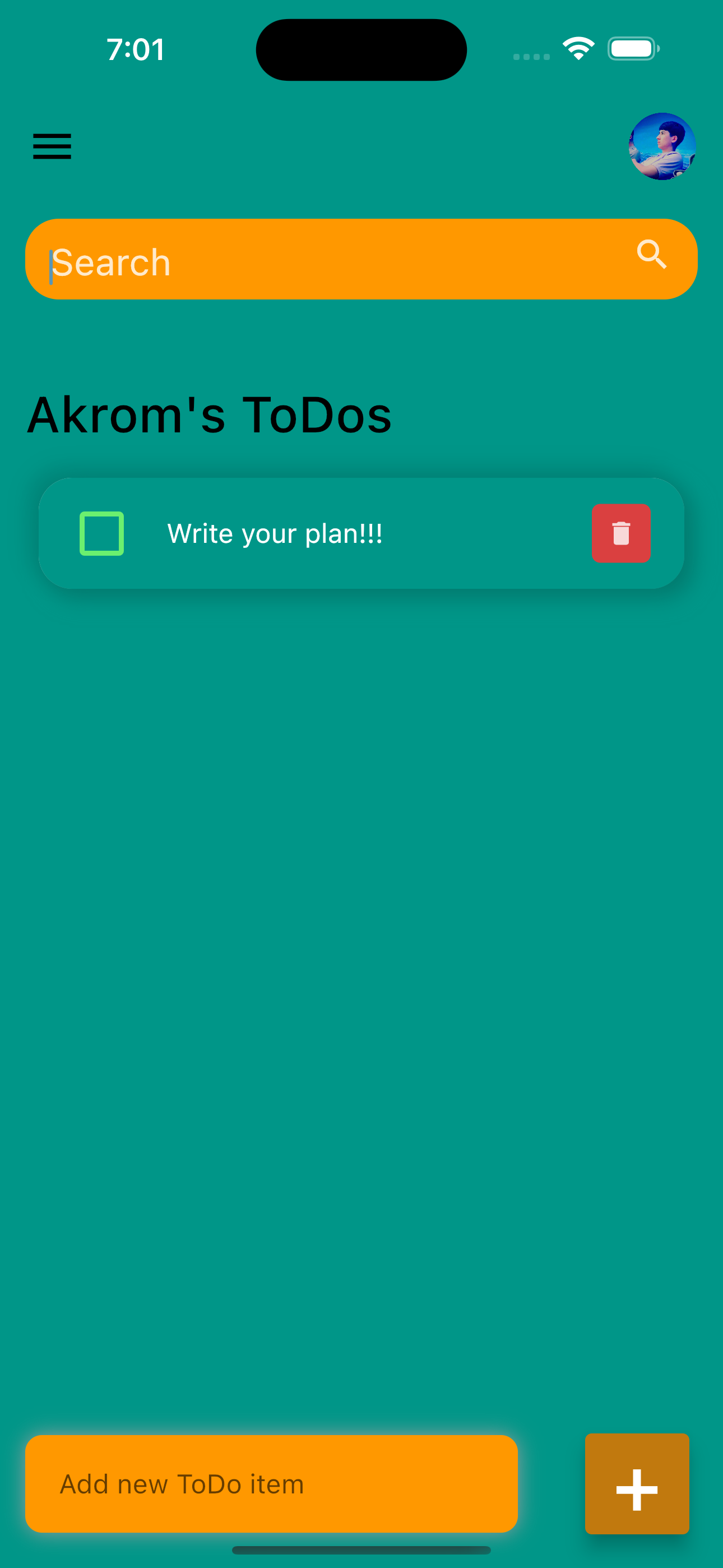
Task: Check off the 'Write your plan!!!' todo
Action: tap(101, 533)
